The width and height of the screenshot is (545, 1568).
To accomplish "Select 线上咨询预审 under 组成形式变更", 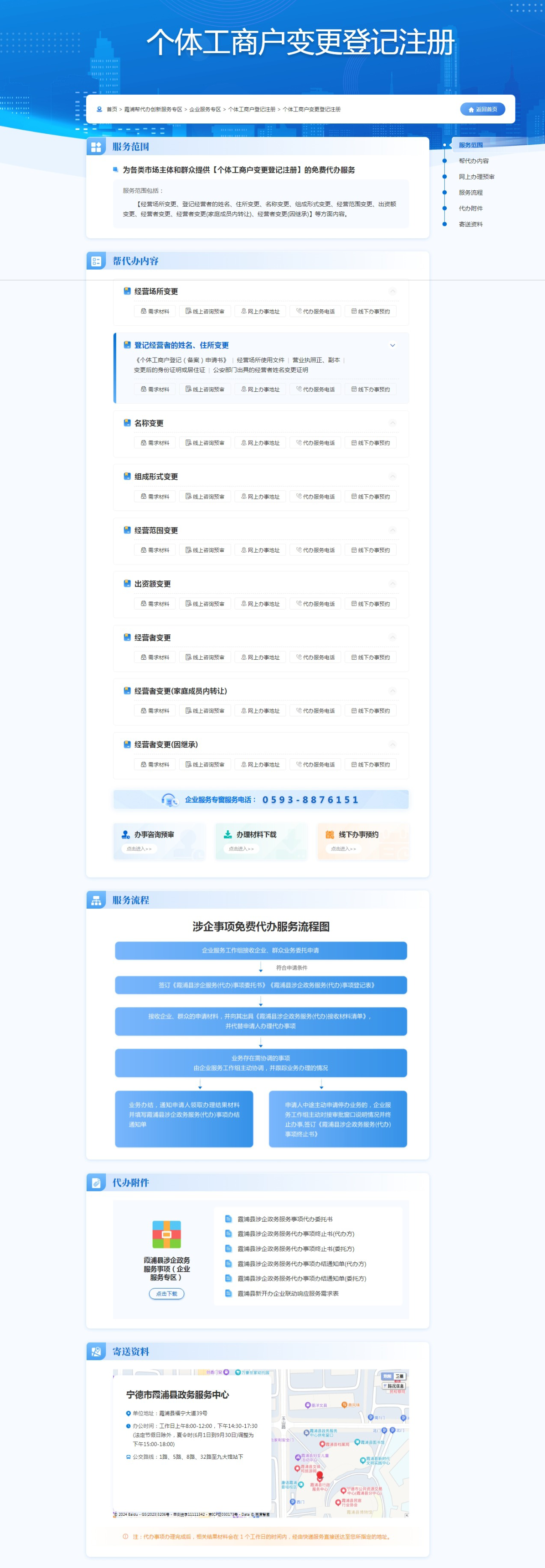I will tap(205, 497).
